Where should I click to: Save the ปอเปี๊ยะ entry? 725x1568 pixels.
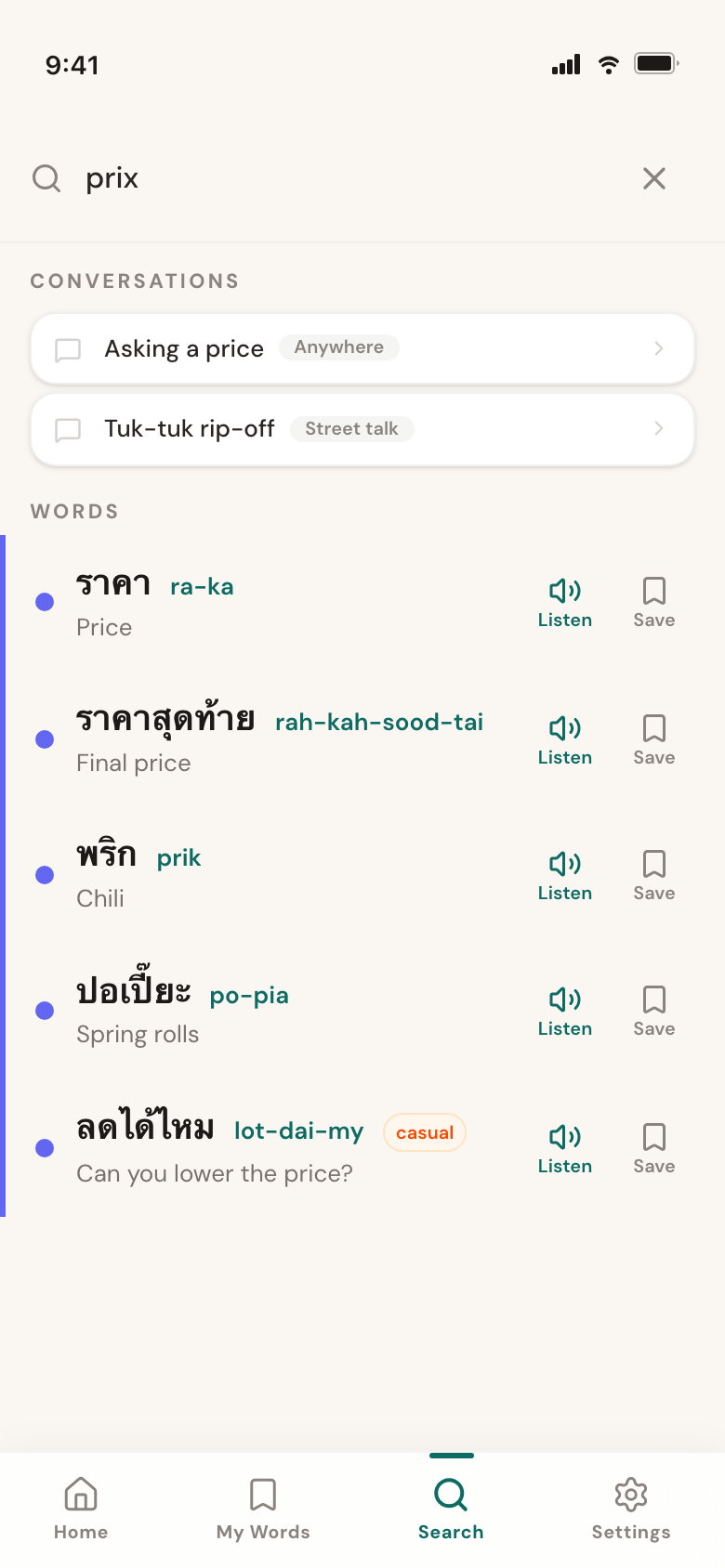[x=653, y=998]
